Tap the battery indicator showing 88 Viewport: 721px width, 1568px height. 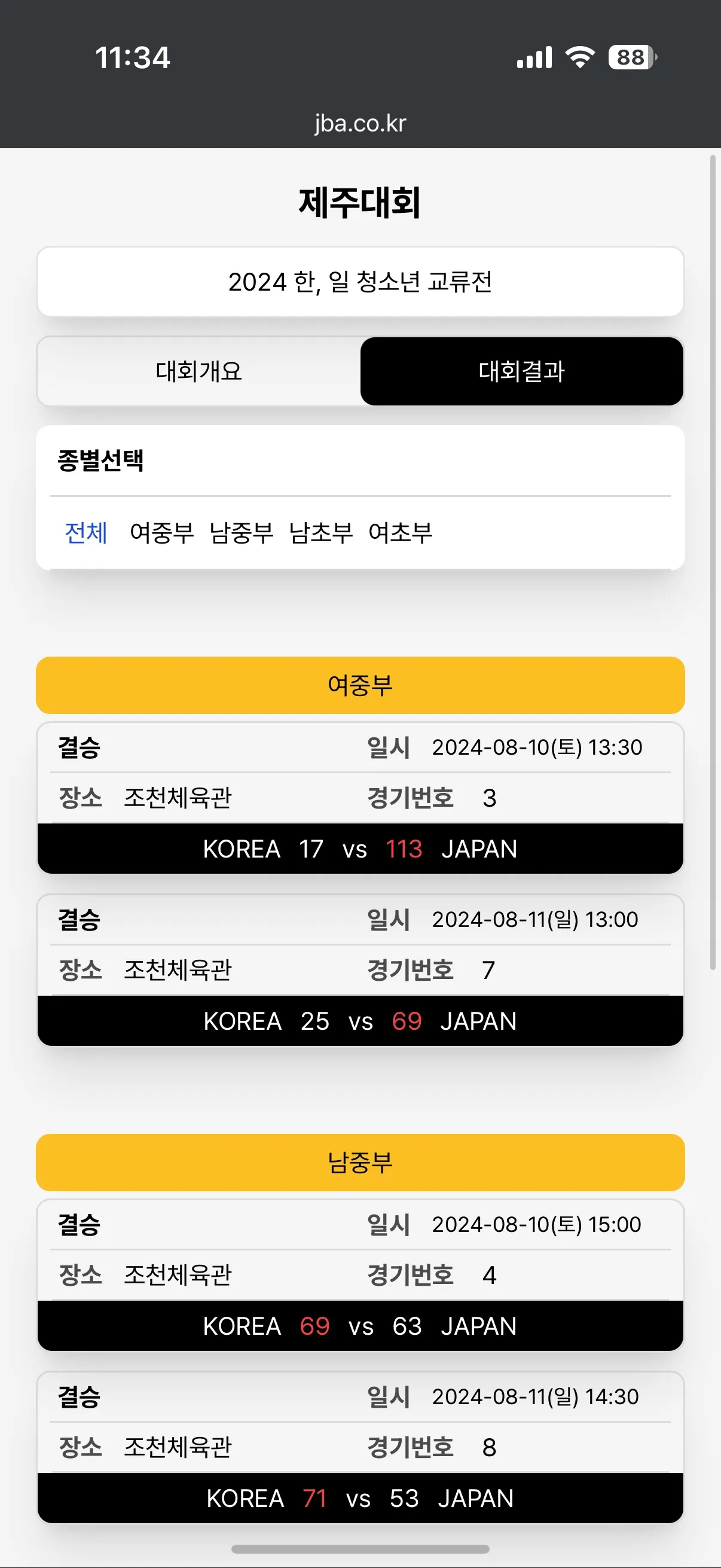click(x=631, y=57)
